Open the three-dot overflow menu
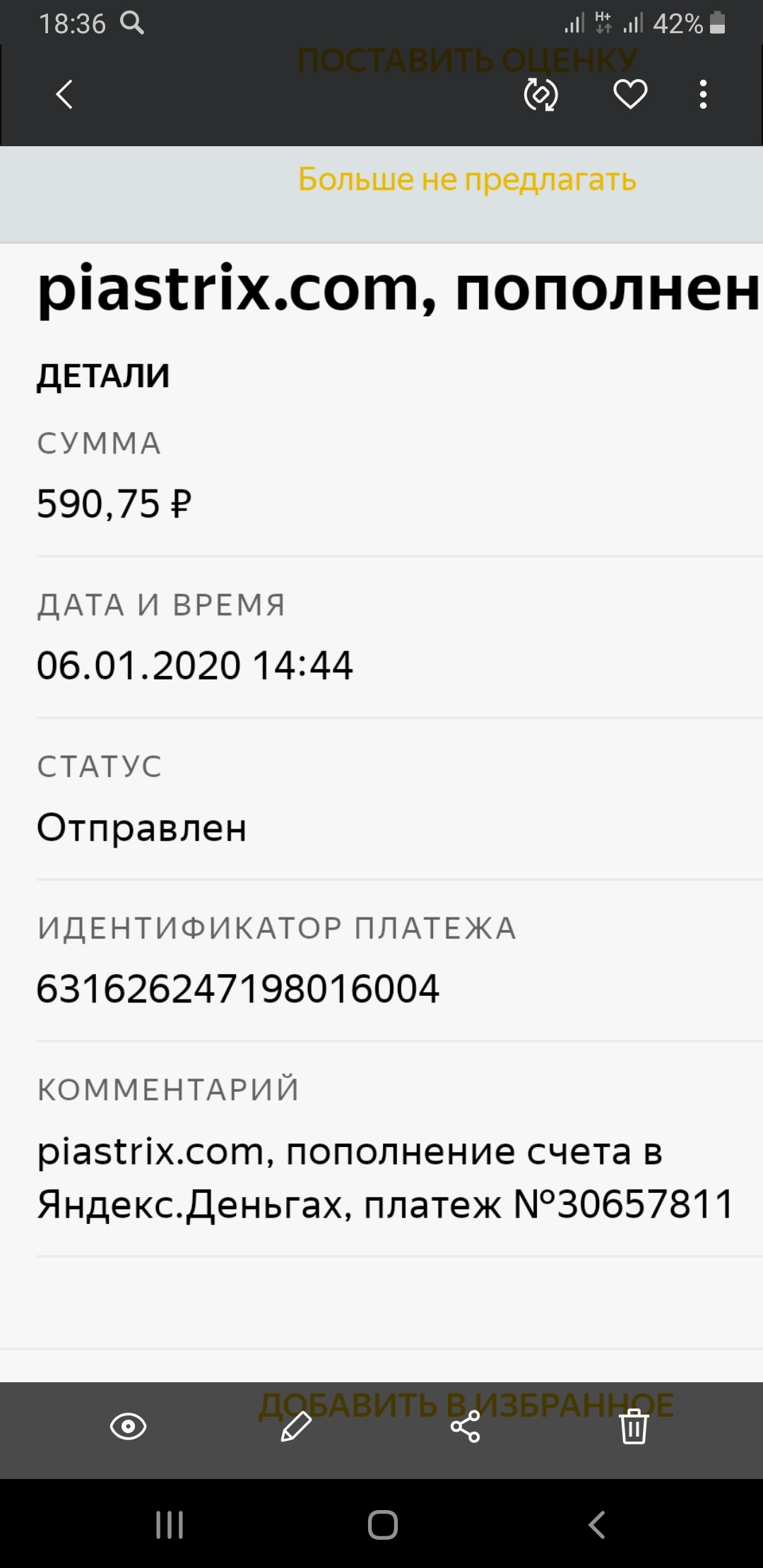This screenshot has width=763, height=1568. 702,95
